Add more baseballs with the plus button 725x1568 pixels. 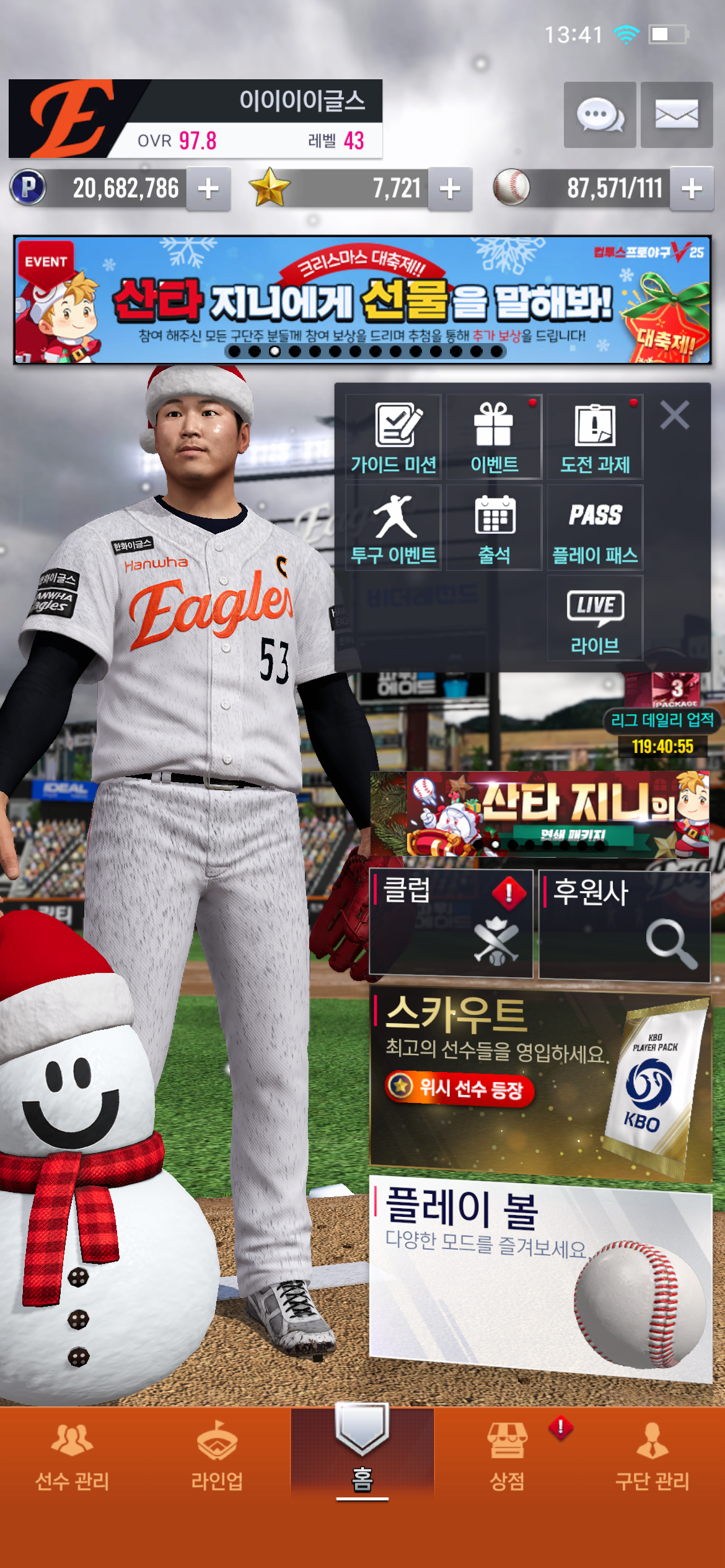click(x=692, y=189)
